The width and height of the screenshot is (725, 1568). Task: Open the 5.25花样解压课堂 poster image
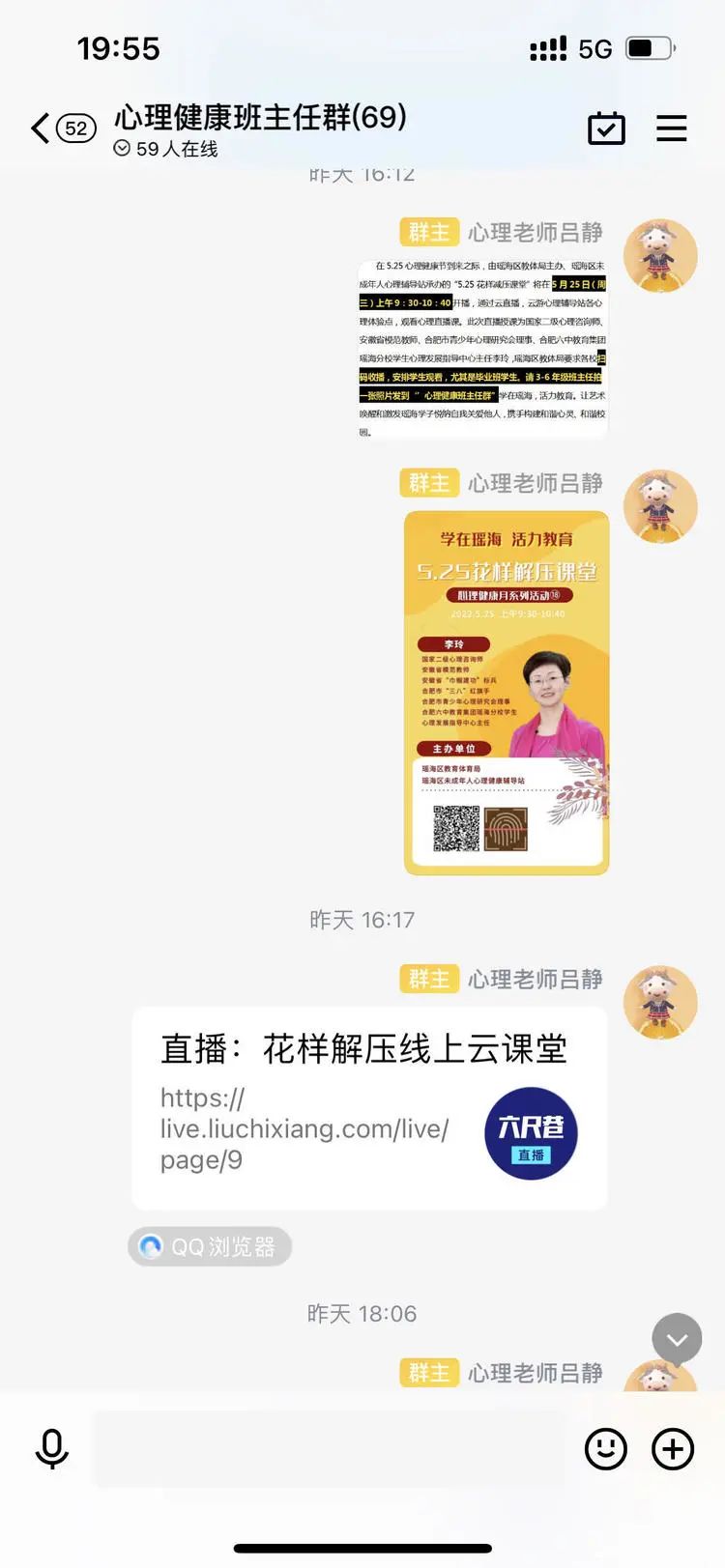click(x=507, y=692)
